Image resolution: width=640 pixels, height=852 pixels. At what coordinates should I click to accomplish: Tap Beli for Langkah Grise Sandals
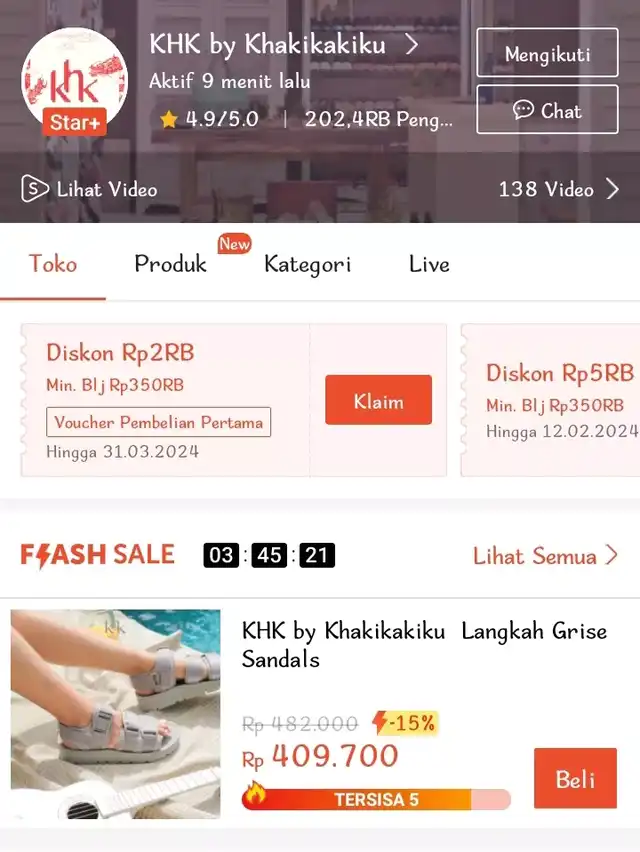tap(575, 778)
